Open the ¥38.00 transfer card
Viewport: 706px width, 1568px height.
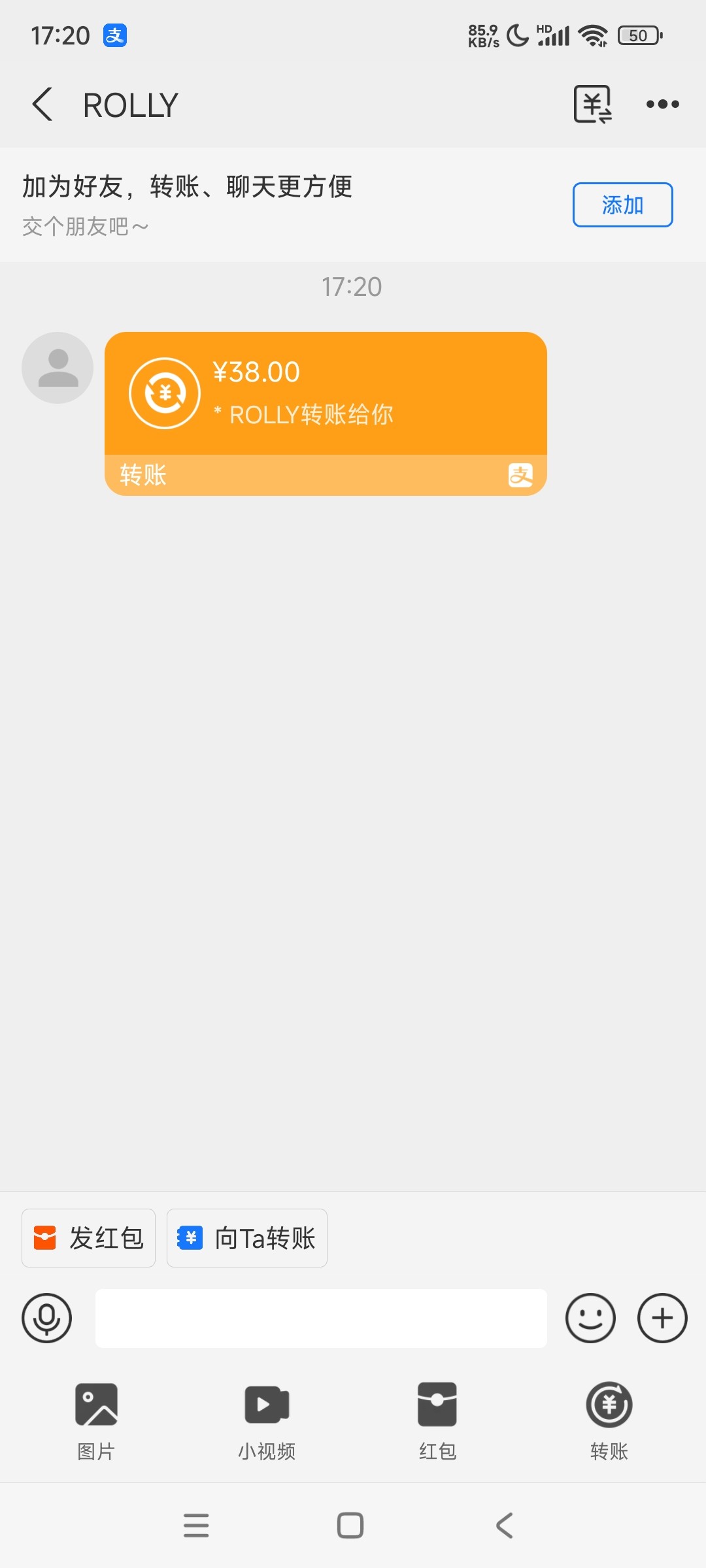[326, 414]
